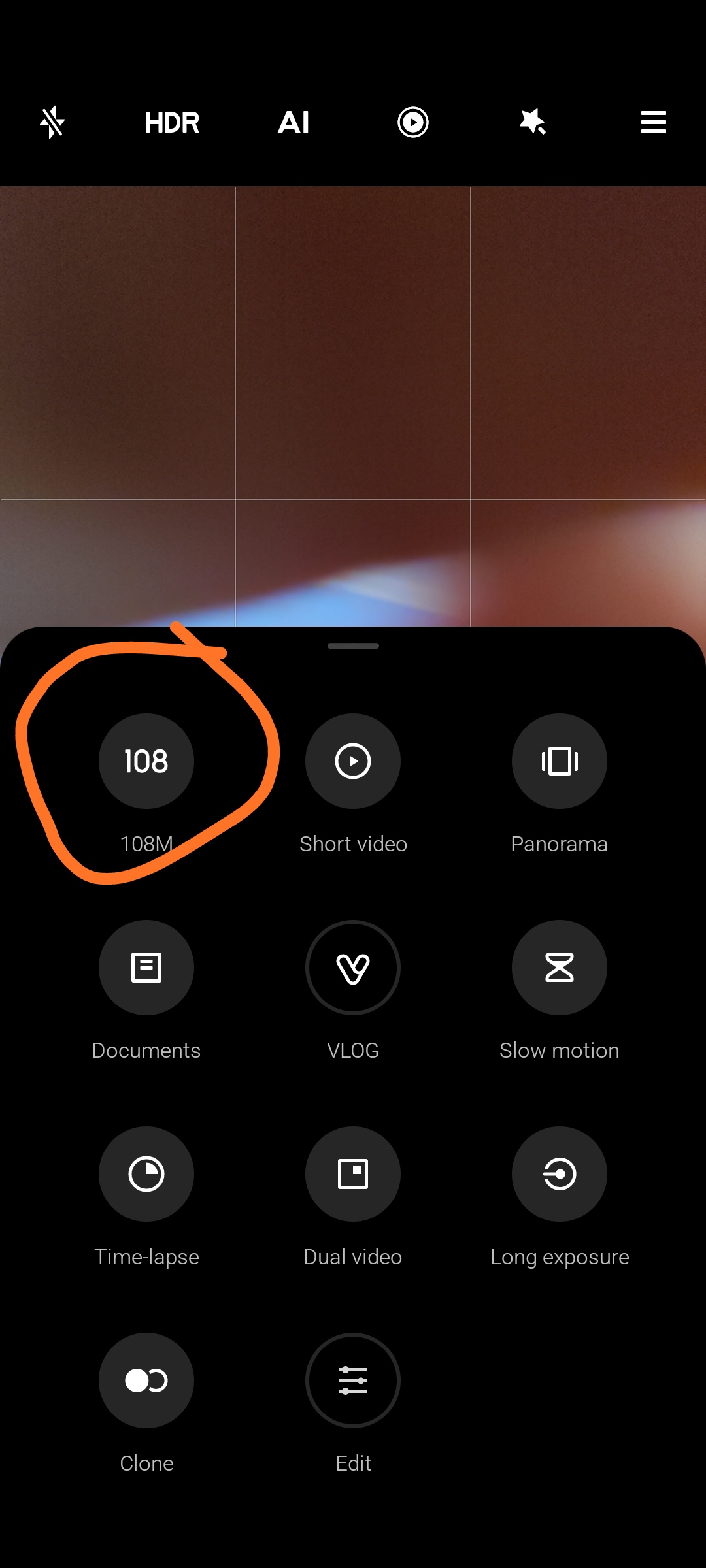
Task: Open Documents scanning mode
Action: (146, 968)
